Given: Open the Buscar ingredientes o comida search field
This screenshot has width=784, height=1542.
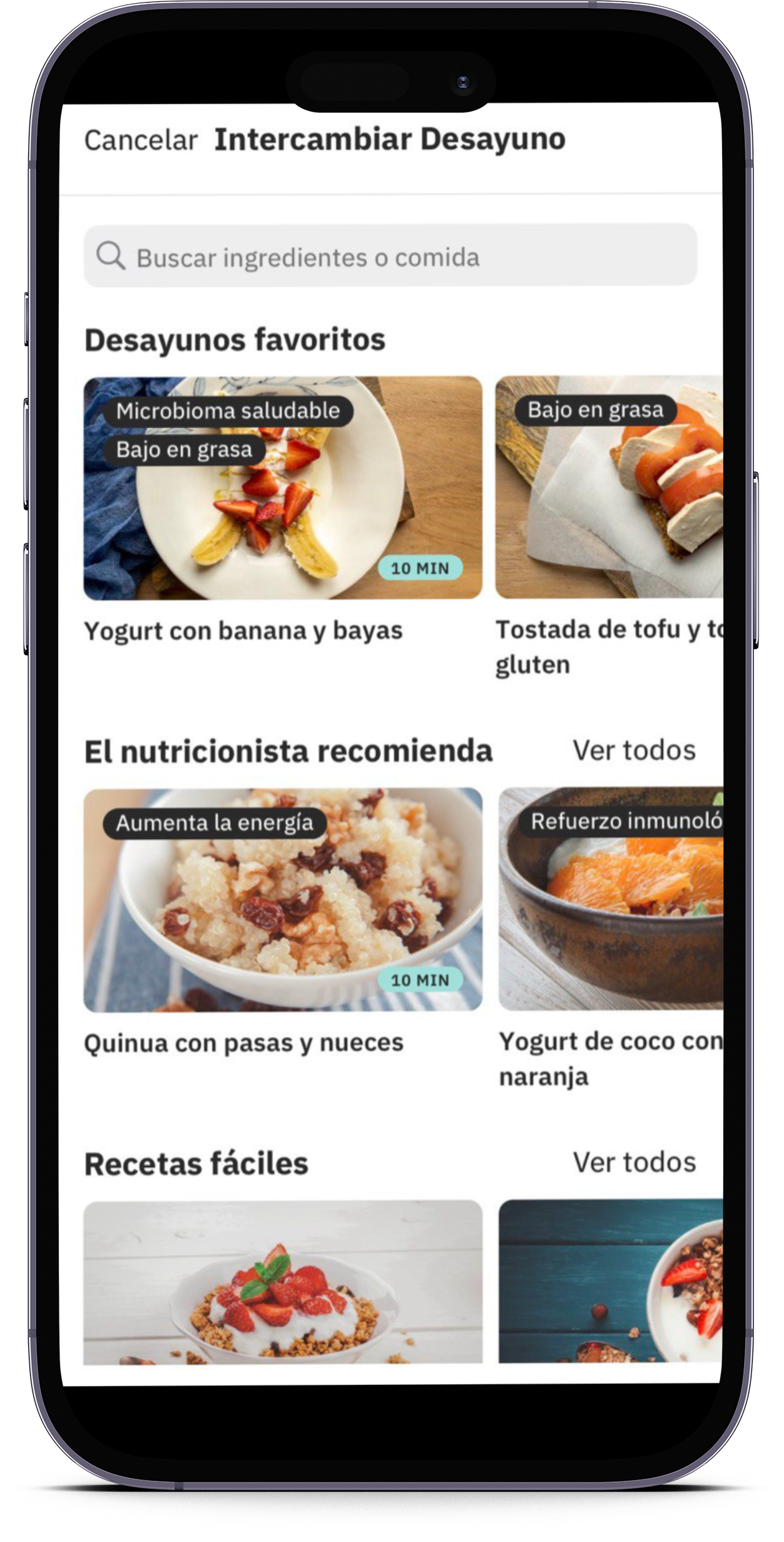Looking at the screenshot, I should [x=390, y=257].
